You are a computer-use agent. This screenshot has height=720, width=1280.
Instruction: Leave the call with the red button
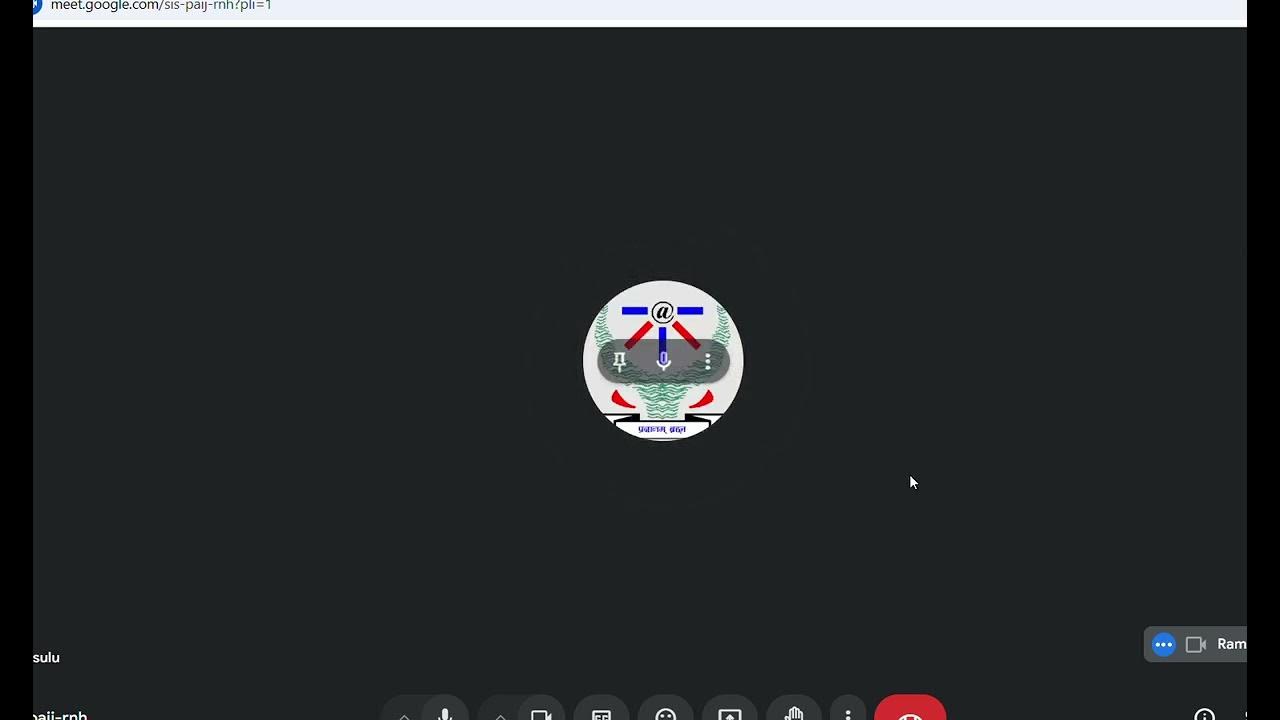(x=910, y=711)
